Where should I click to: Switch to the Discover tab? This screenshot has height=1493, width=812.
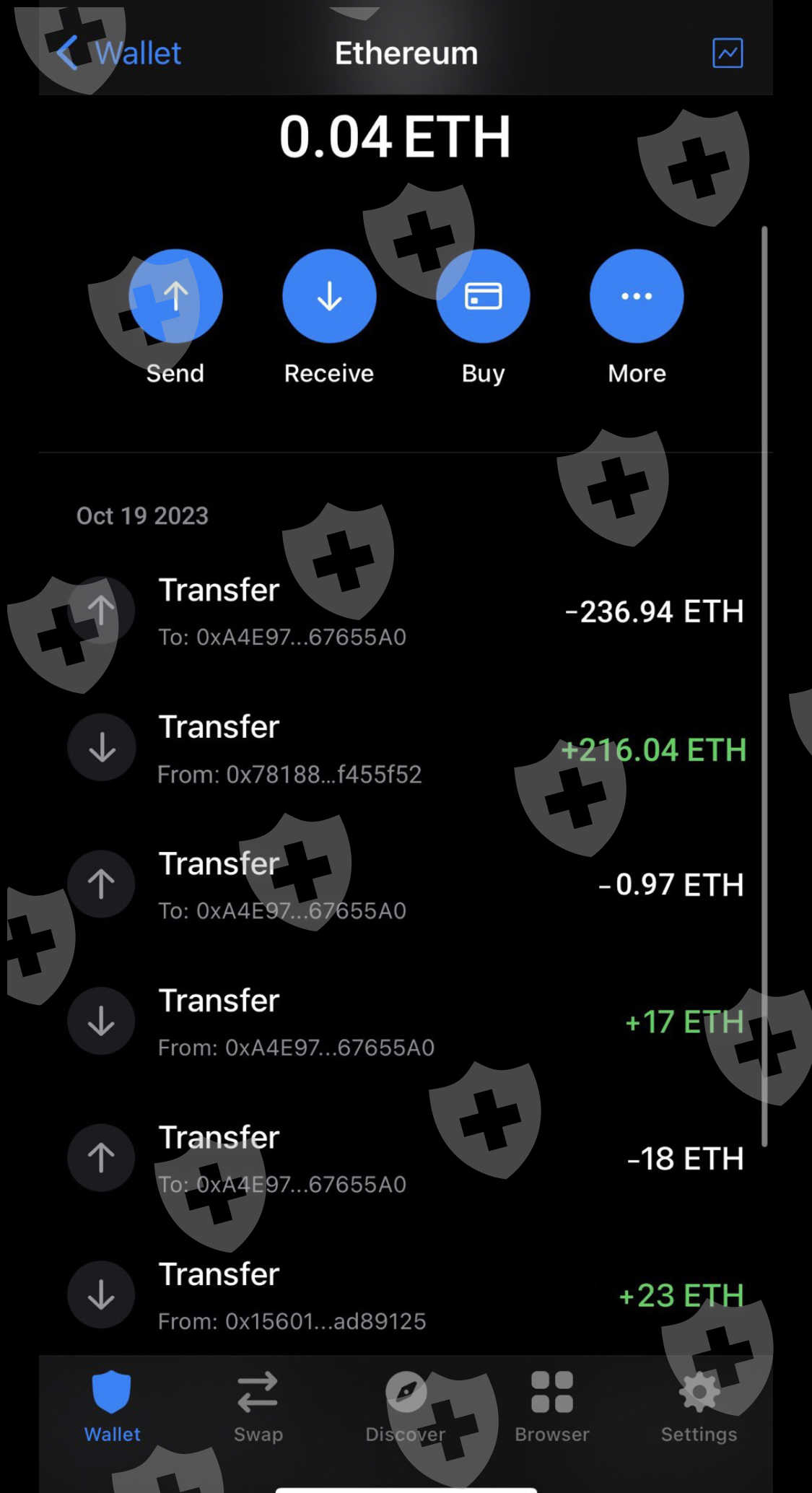pyautogui.click(x=405, y=1406)
